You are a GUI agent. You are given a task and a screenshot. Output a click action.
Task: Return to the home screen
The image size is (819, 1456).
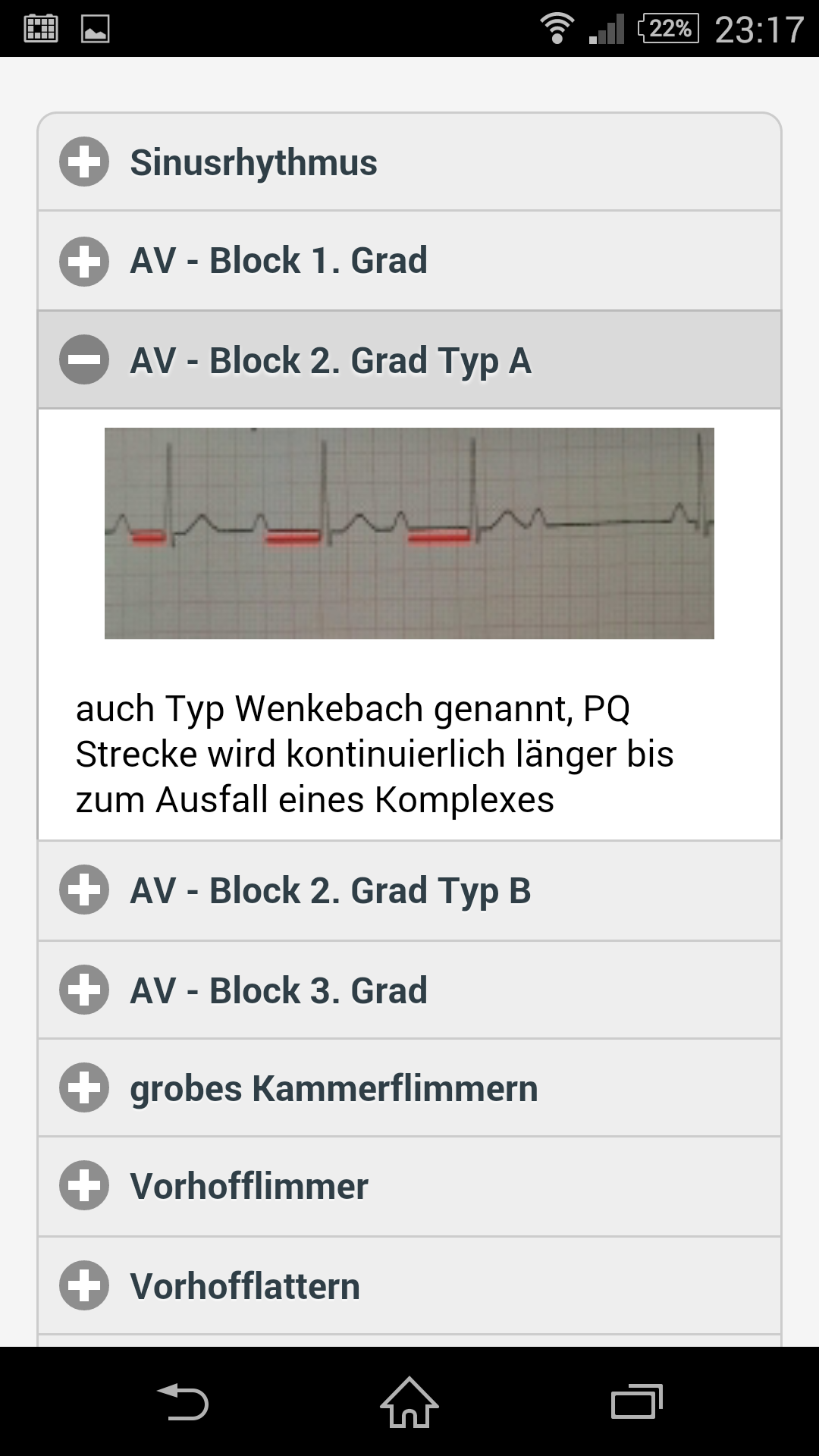pos(409,1401)
